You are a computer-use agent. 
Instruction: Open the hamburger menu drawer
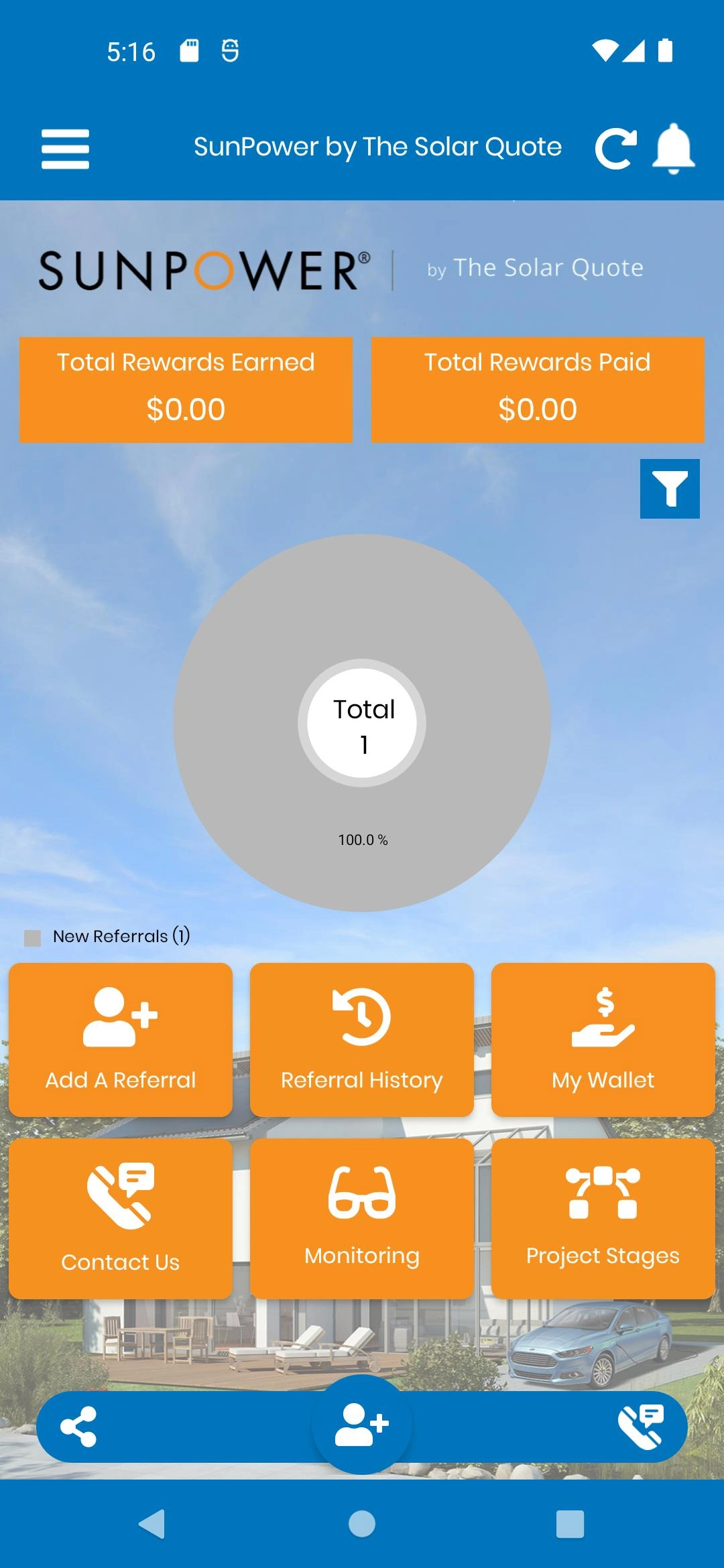65,148
